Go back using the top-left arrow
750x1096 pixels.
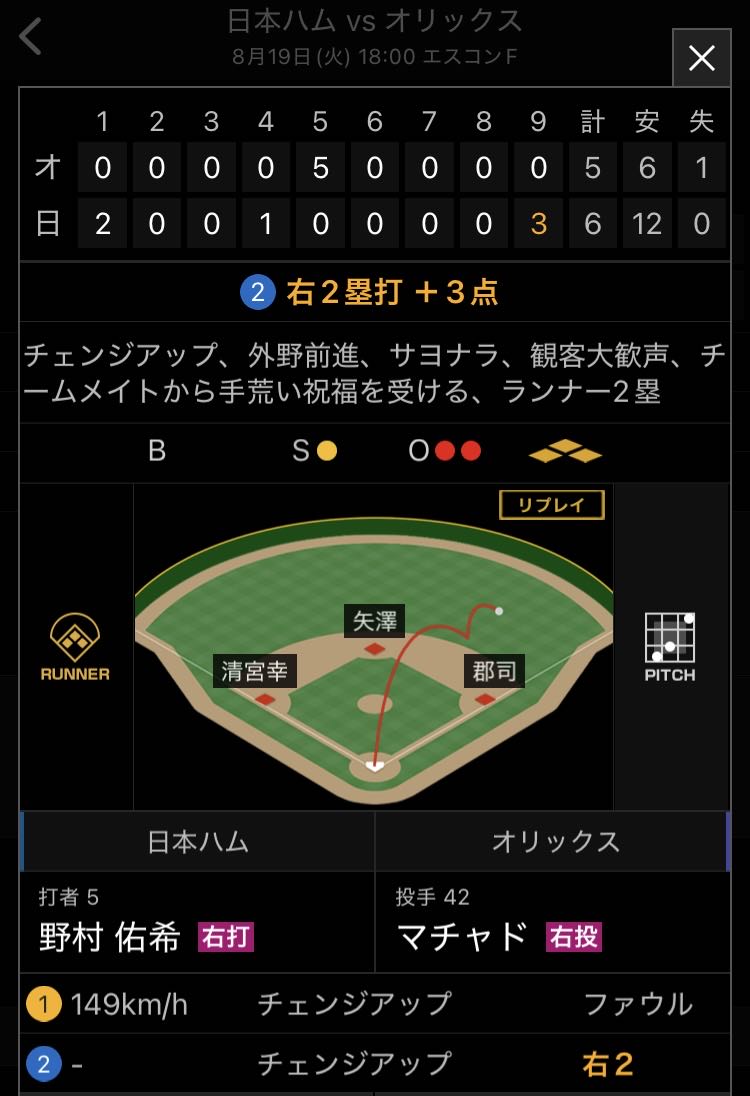coord(31,37)
